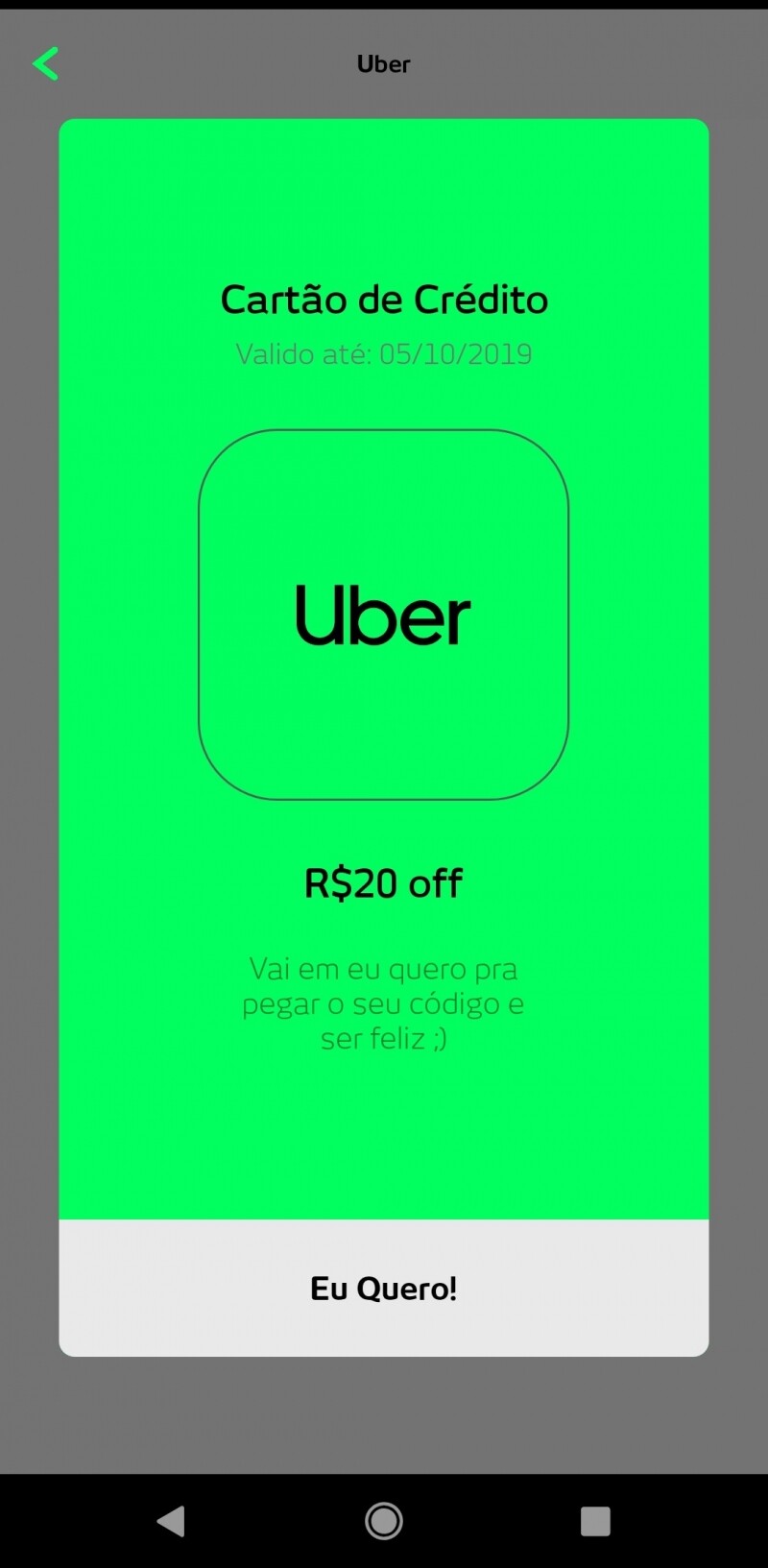Go to the home screen
The image size is (768, 1568).
tap(384, 1521)
